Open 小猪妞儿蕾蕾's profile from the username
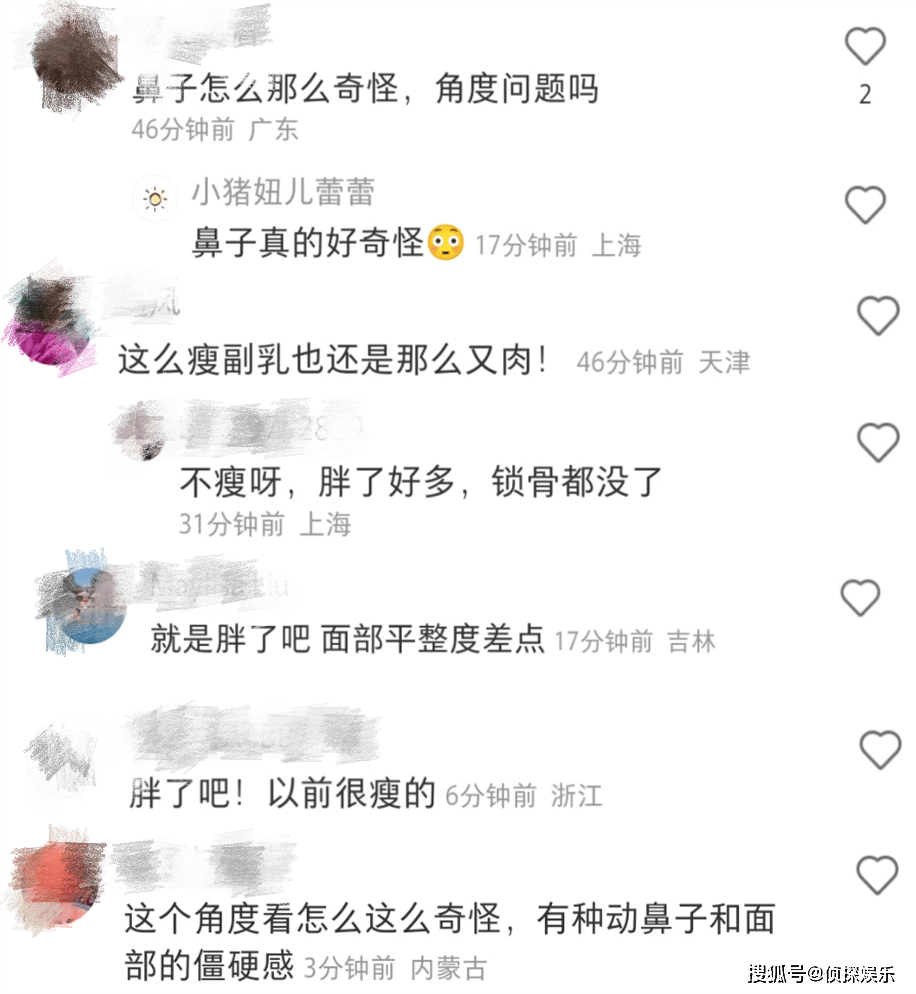The image size is (916, 994). tap(283, 192)
